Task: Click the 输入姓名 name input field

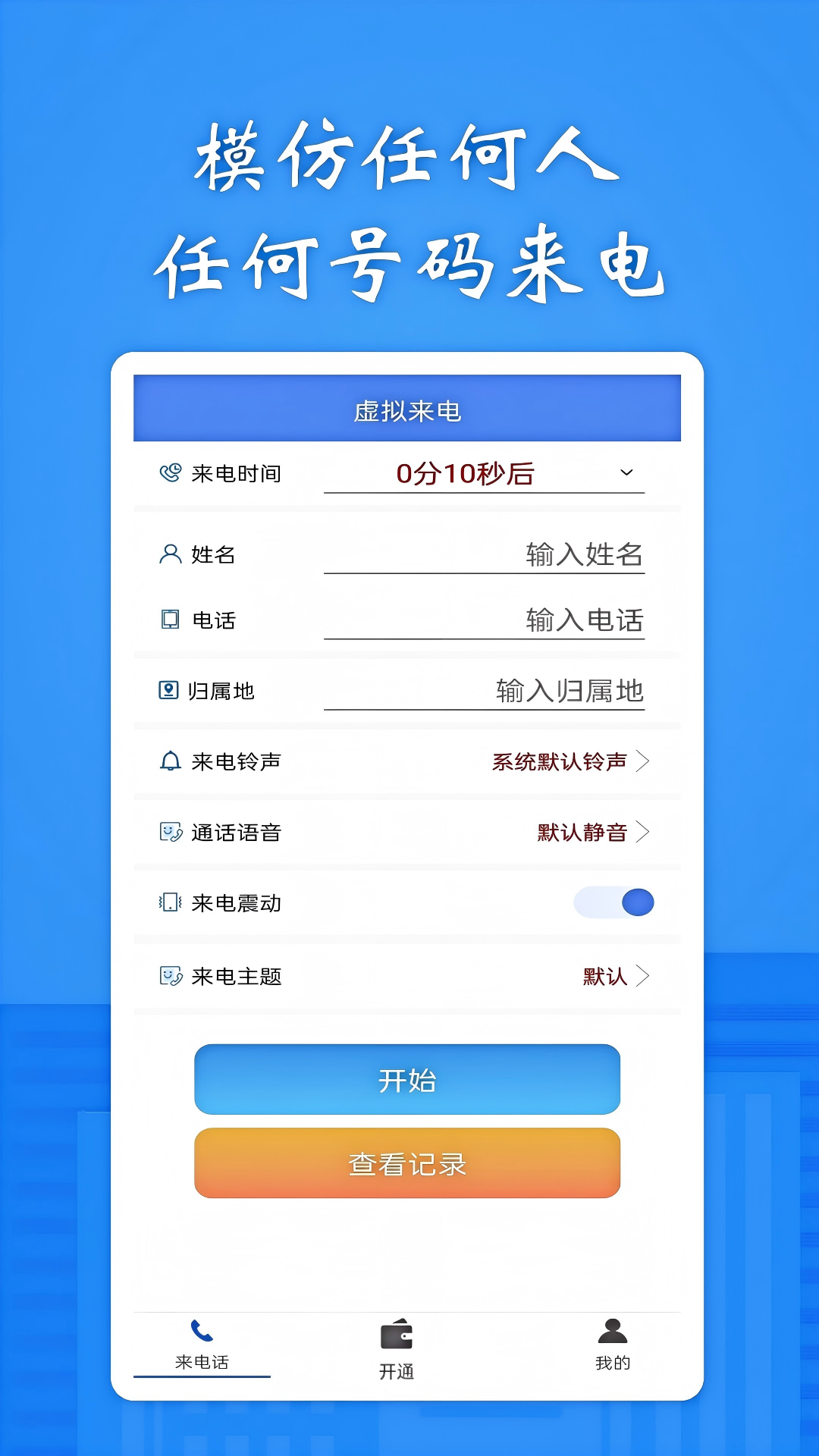Action: click(x=531, y=556)
